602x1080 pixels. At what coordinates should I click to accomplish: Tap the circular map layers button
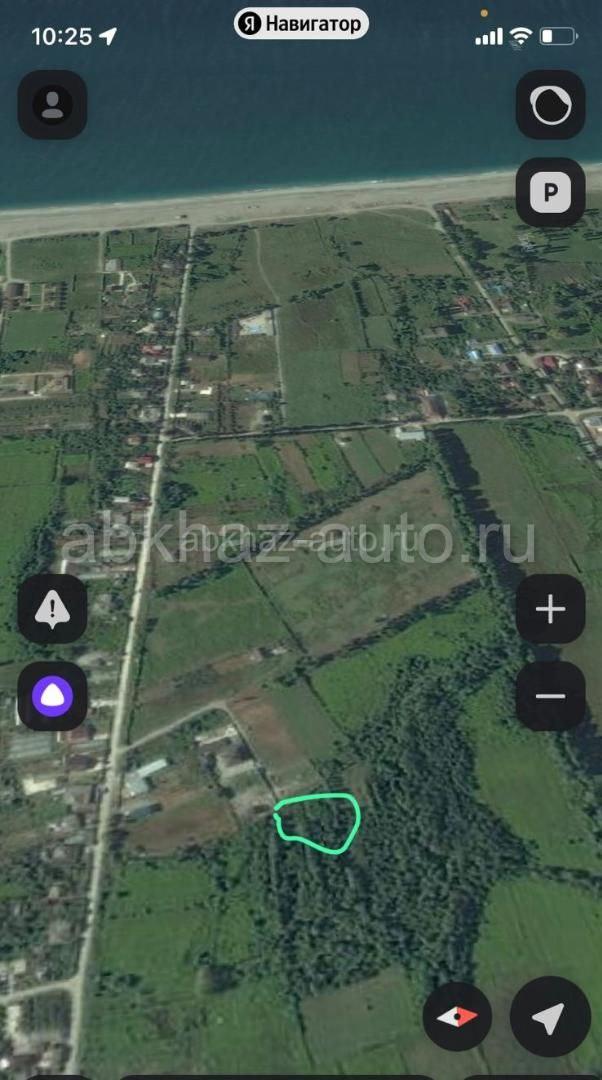[x=550, y=105]
